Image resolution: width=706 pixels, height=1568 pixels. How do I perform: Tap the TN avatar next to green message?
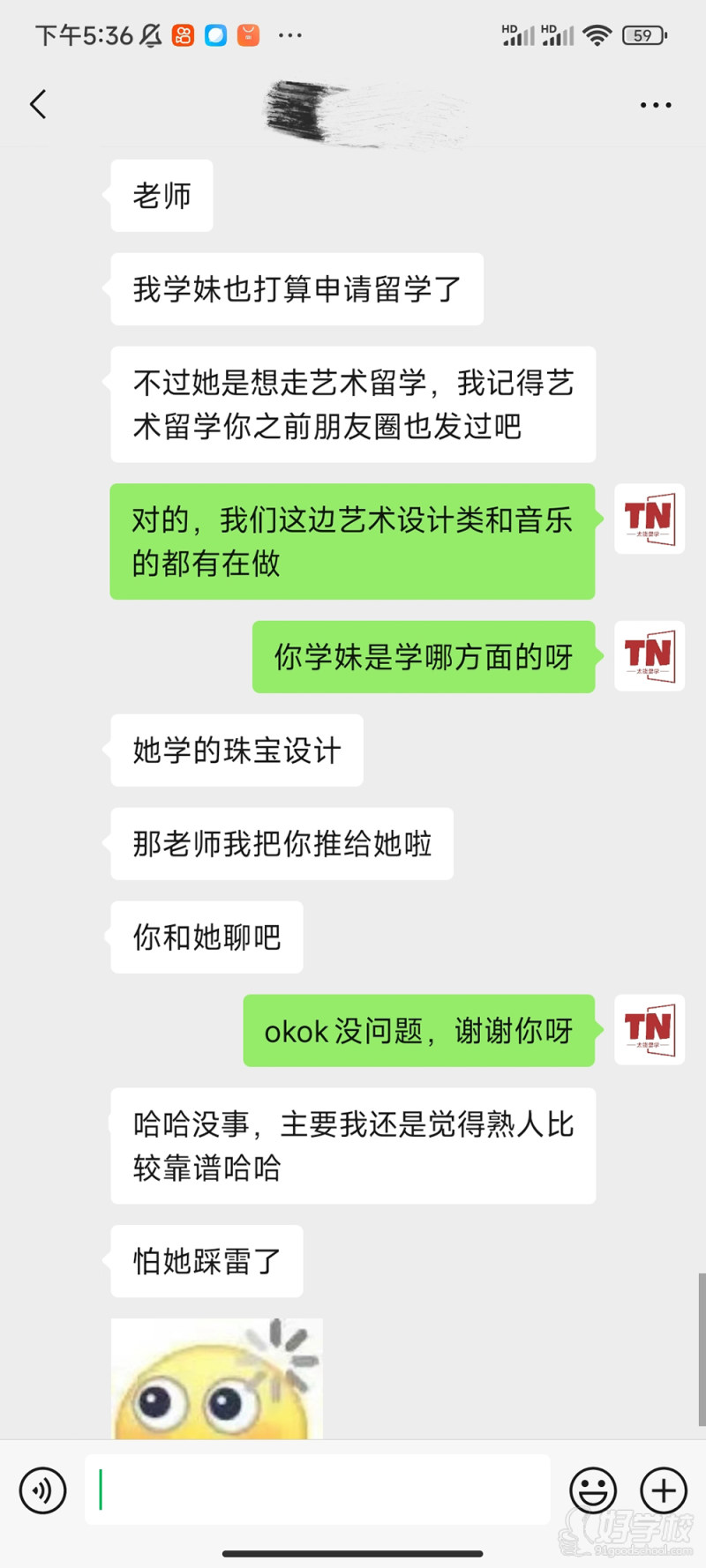(649, 519)
